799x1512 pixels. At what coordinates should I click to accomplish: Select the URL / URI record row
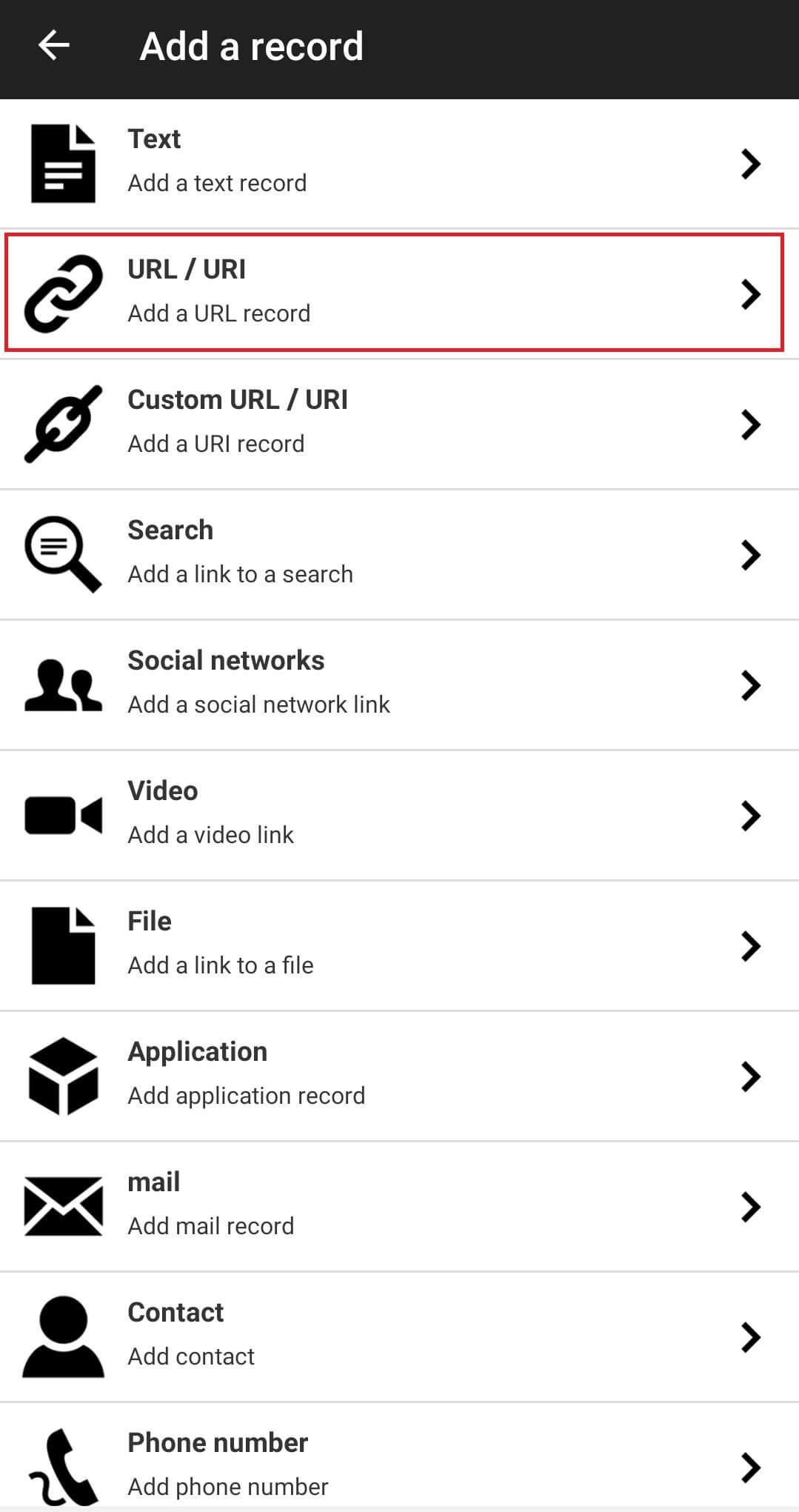(399, 293)
